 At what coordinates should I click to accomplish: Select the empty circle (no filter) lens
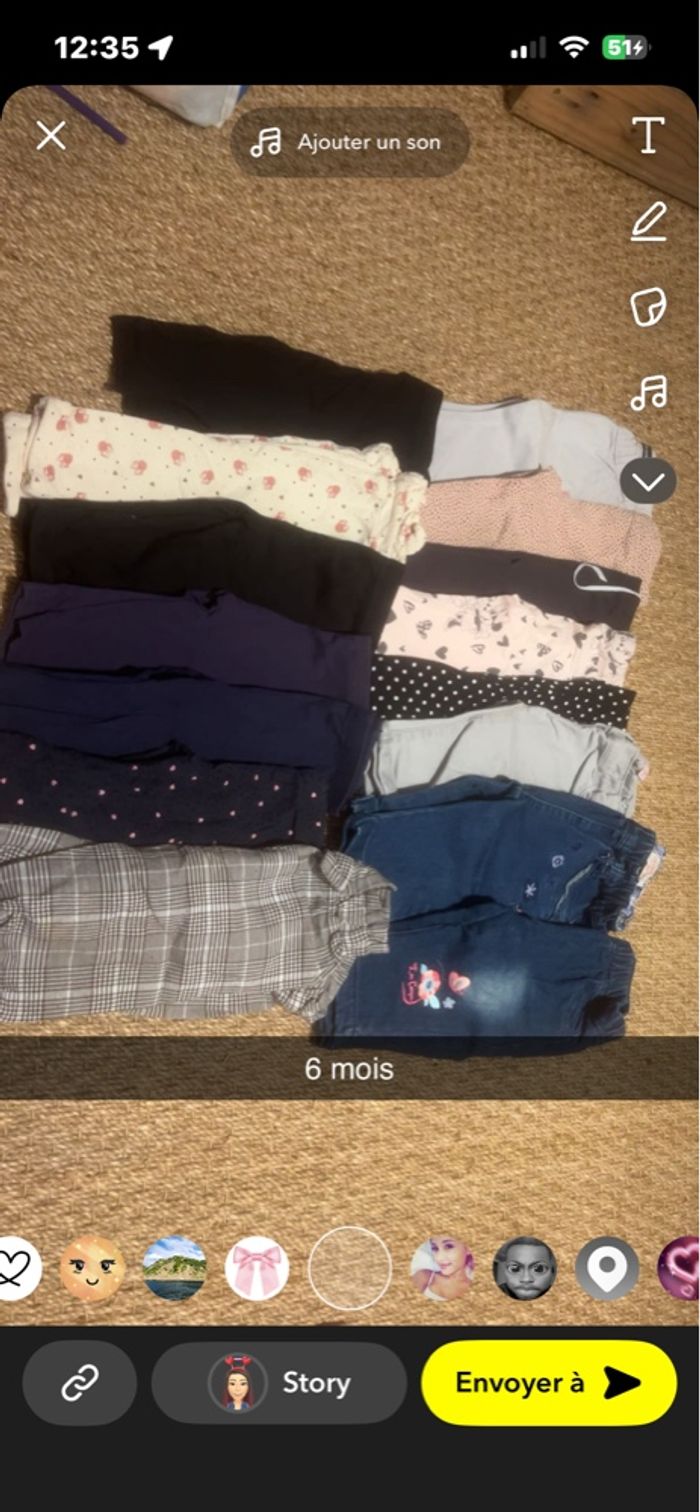coord(350,1268)
